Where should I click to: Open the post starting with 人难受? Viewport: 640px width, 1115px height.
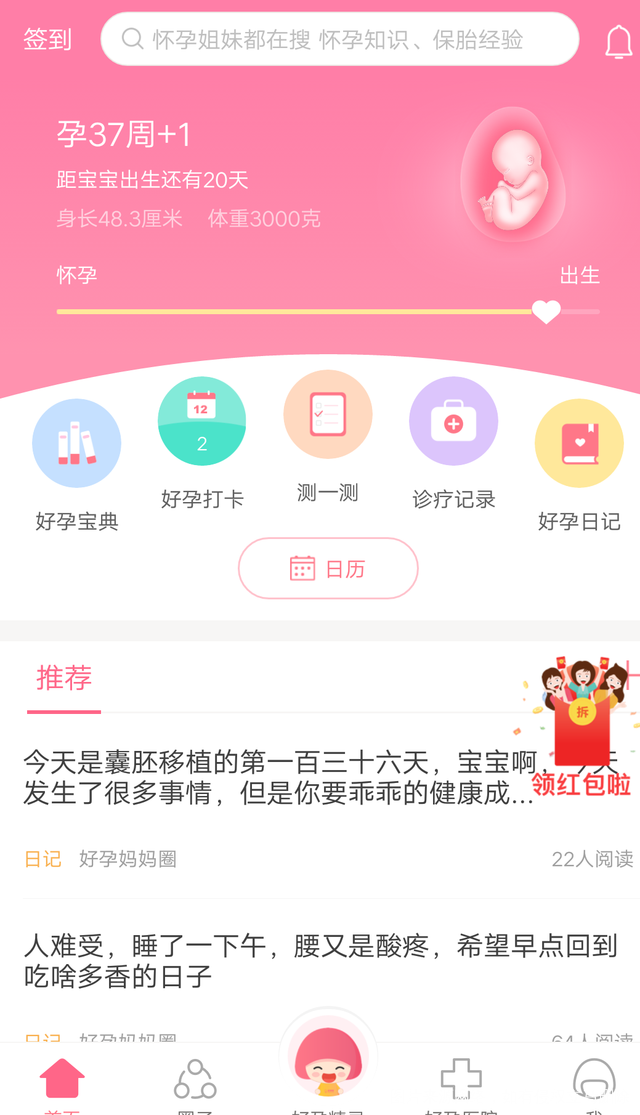pyautogui.click(x=320, y=961)
